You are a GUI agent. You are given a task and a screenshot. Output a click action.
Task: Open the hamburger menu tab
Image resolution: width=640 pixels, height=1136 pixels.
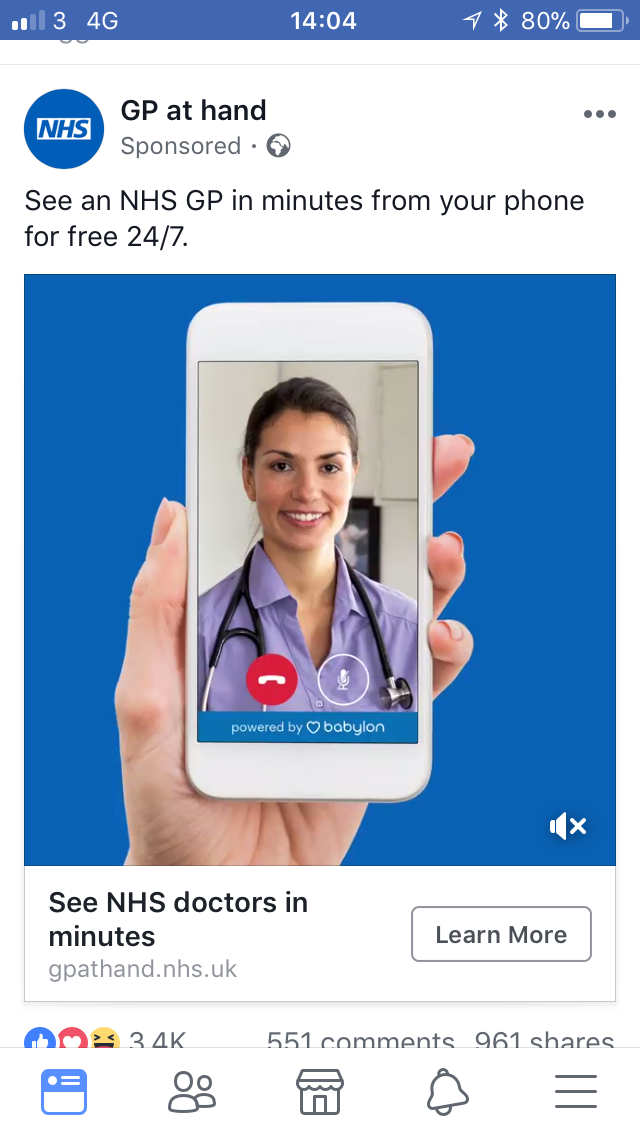[576, 1092]
